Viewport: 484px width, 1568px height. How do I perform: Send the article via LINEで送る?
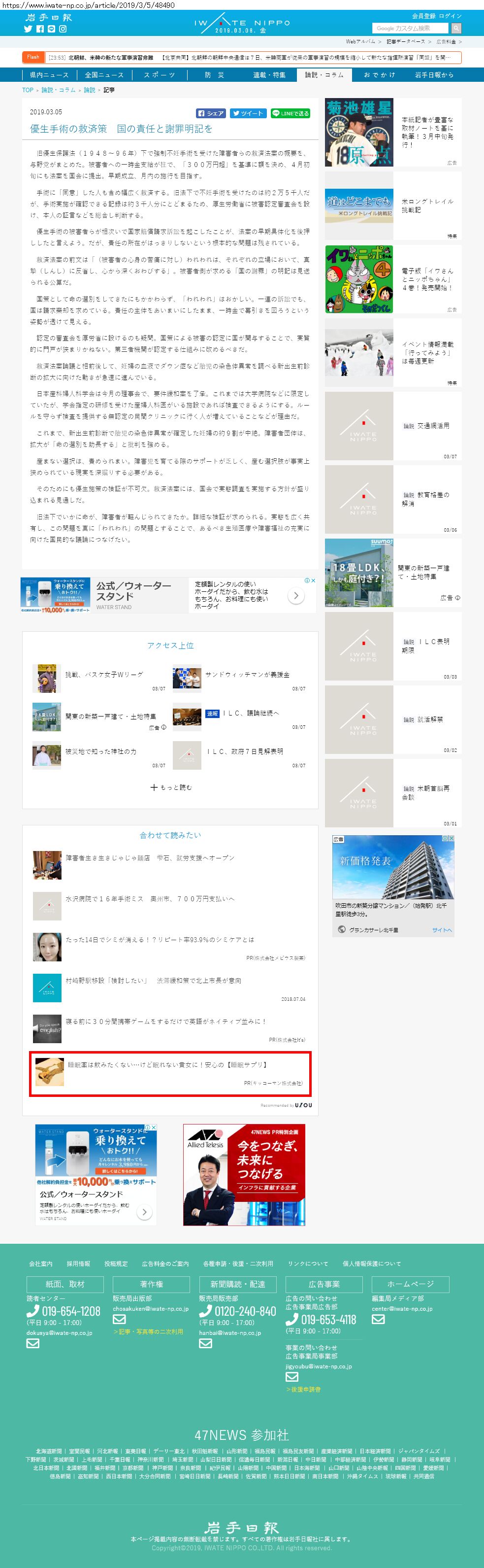point(290,113)
